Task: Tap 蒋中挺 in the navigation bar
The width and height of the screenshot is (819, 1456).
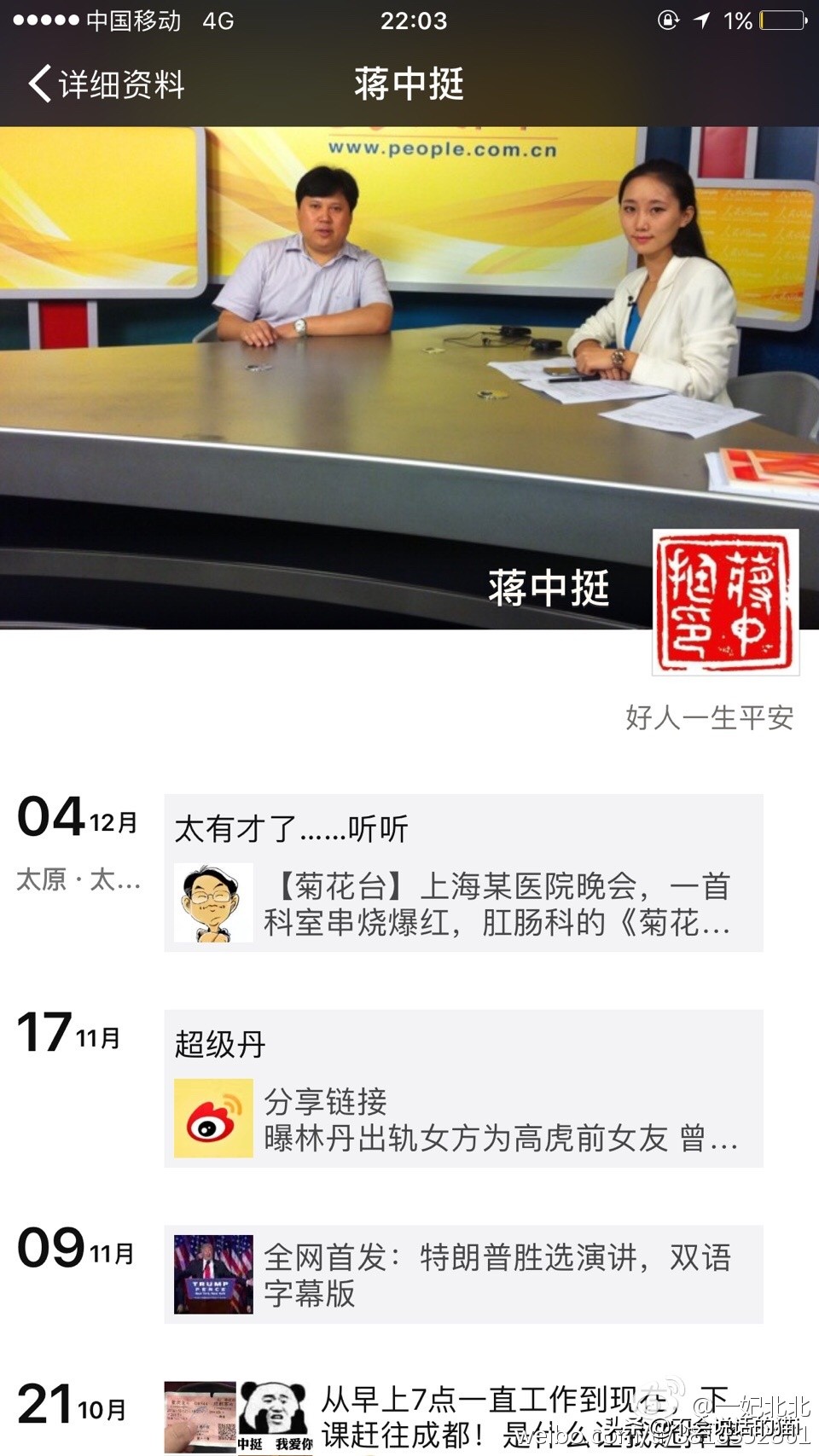Action: click(409, 84)
